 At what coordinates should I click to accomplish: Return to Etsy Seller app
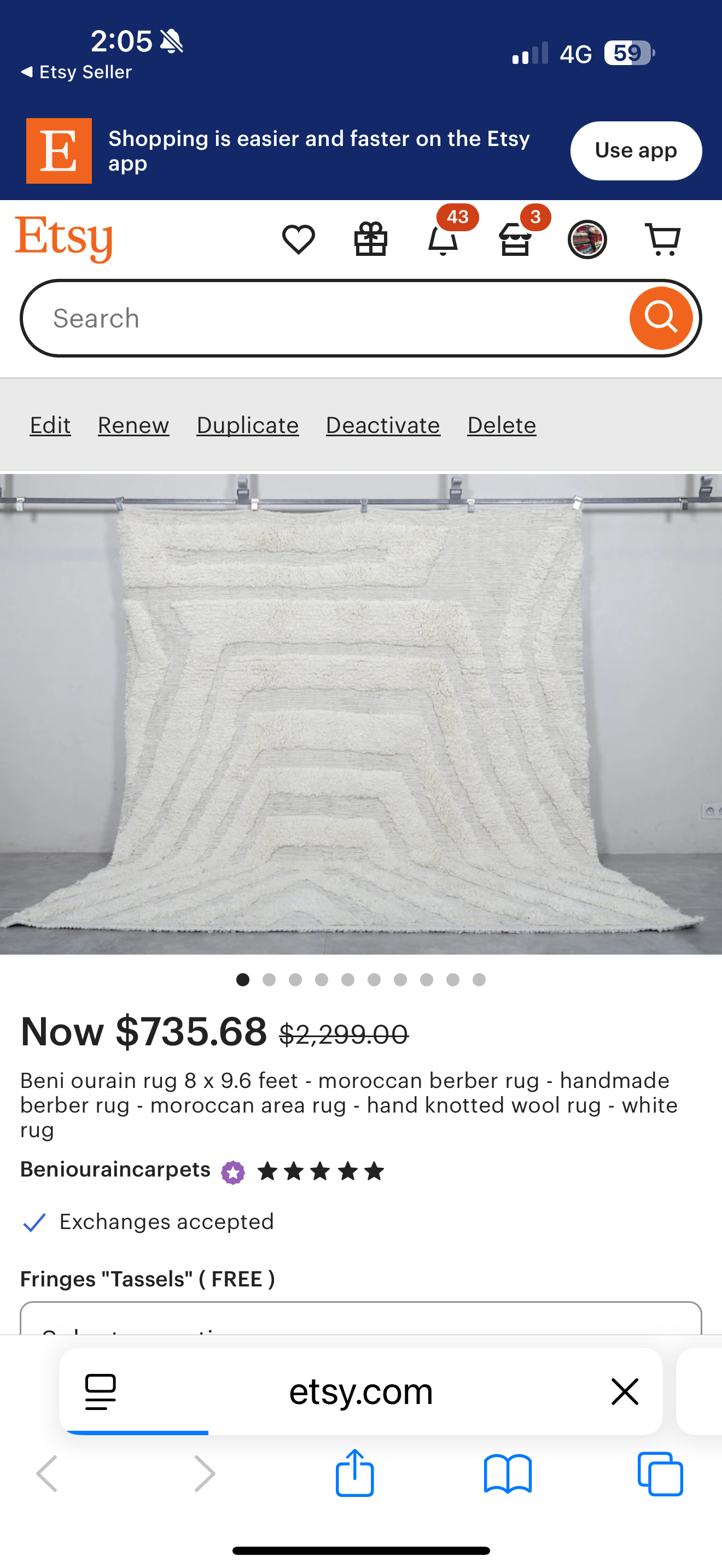click(77, 72)
